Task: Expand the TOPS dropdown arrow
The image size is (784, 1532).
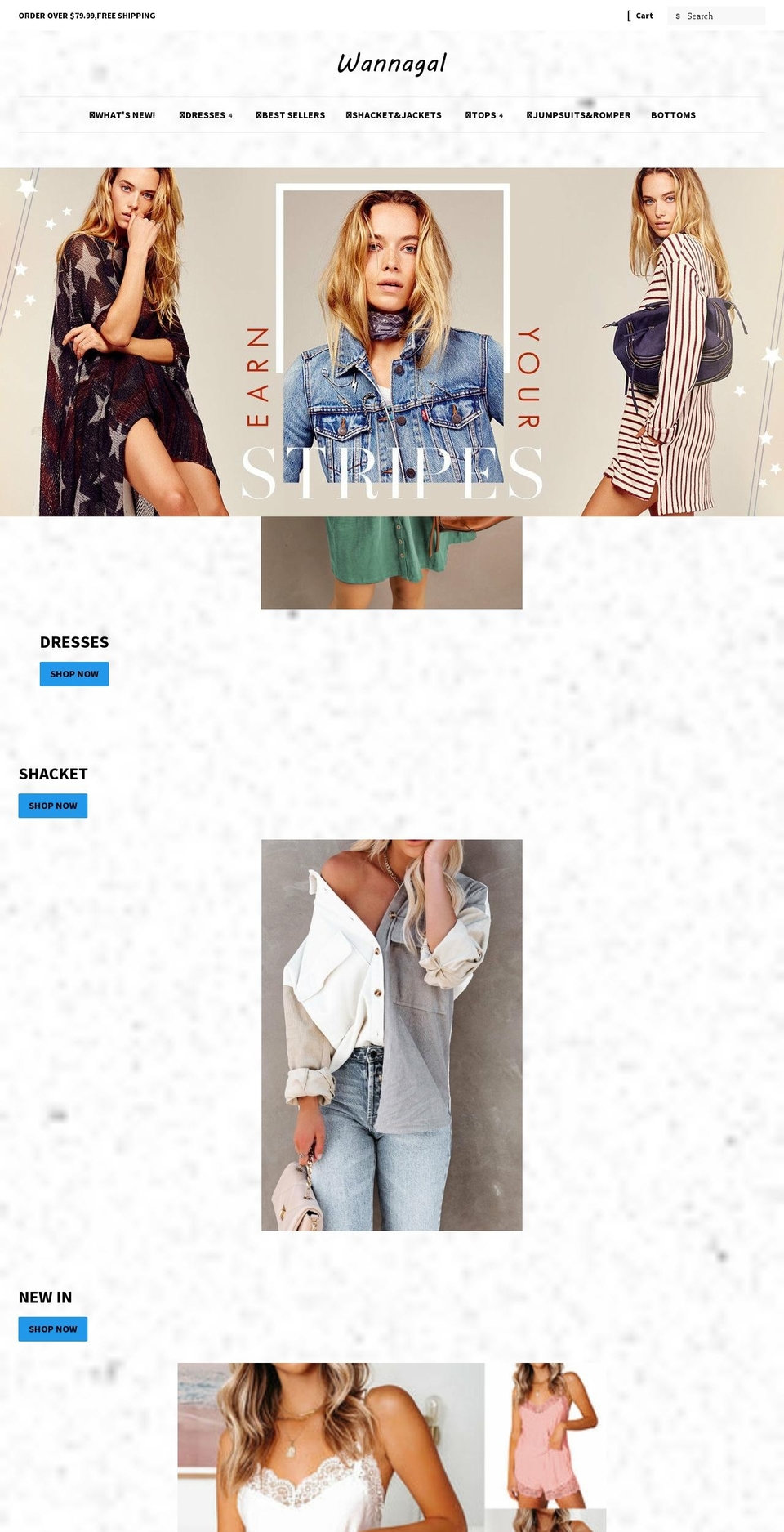Action: (x=501, y=116)
